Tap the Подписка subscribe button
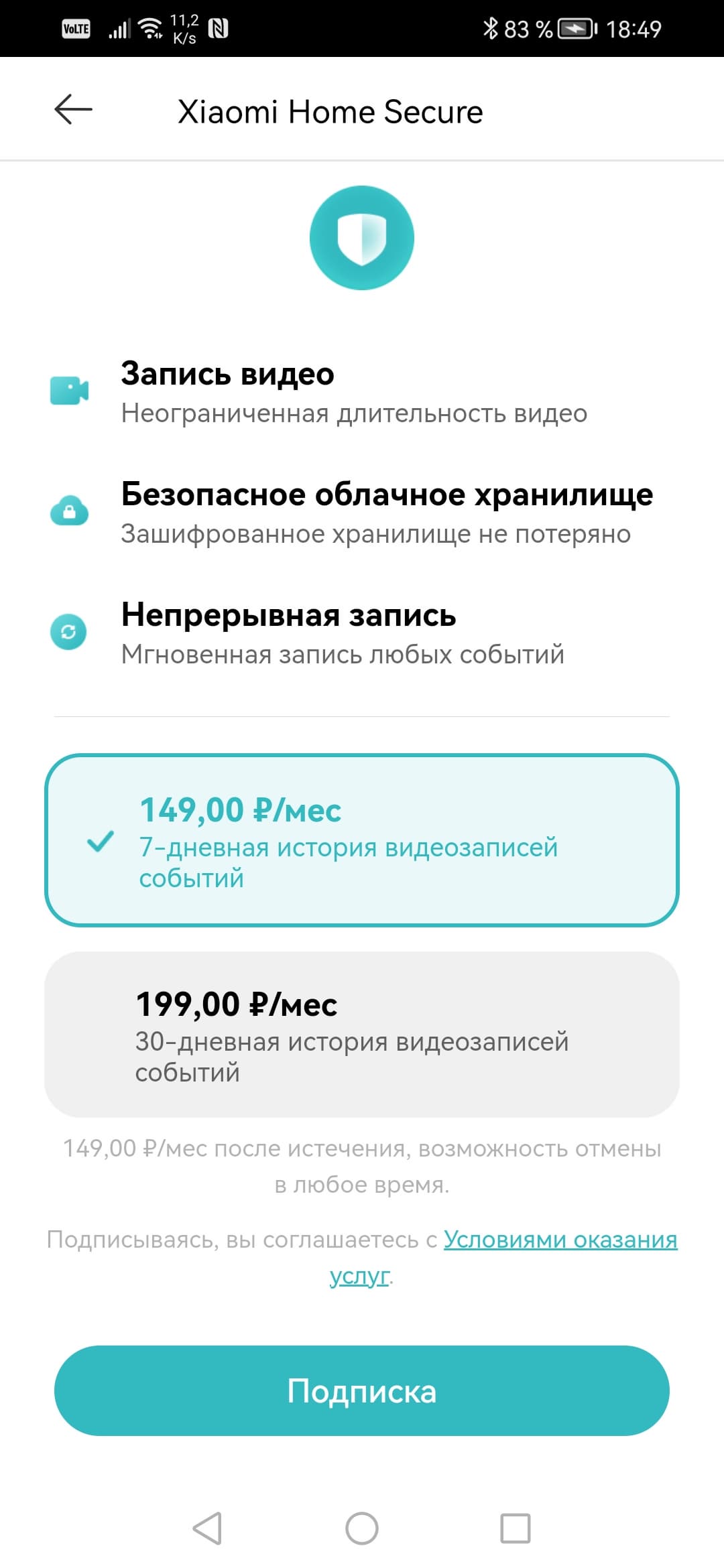The image size is (724, 1568). [362, 1391]
